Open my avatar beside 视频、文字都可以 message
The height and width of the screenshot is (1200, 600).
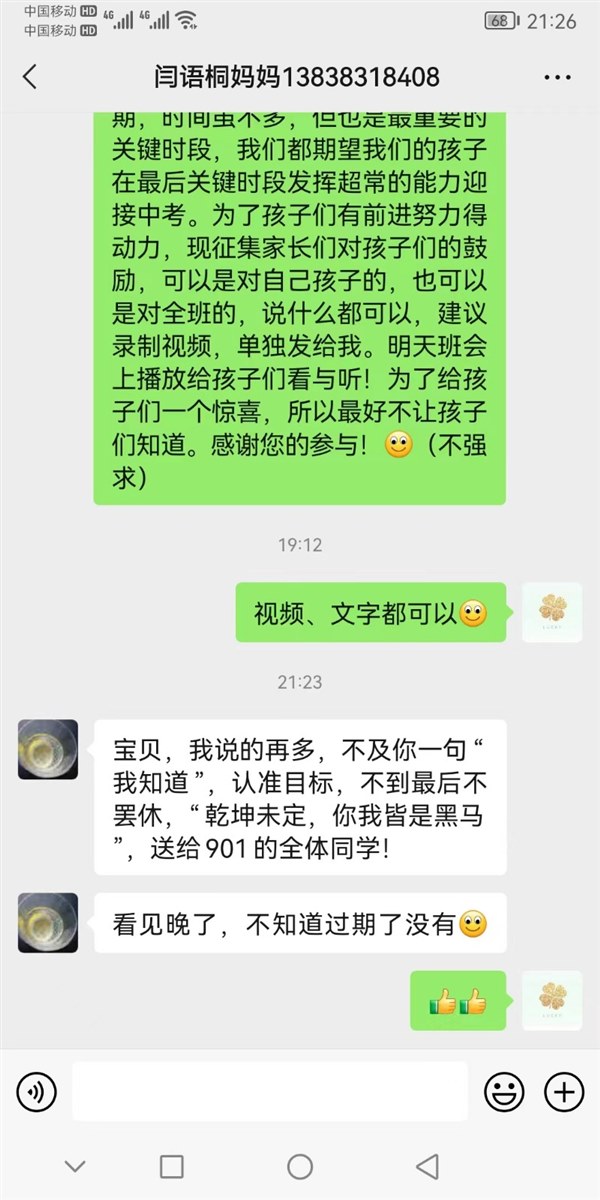coord(552,612)
